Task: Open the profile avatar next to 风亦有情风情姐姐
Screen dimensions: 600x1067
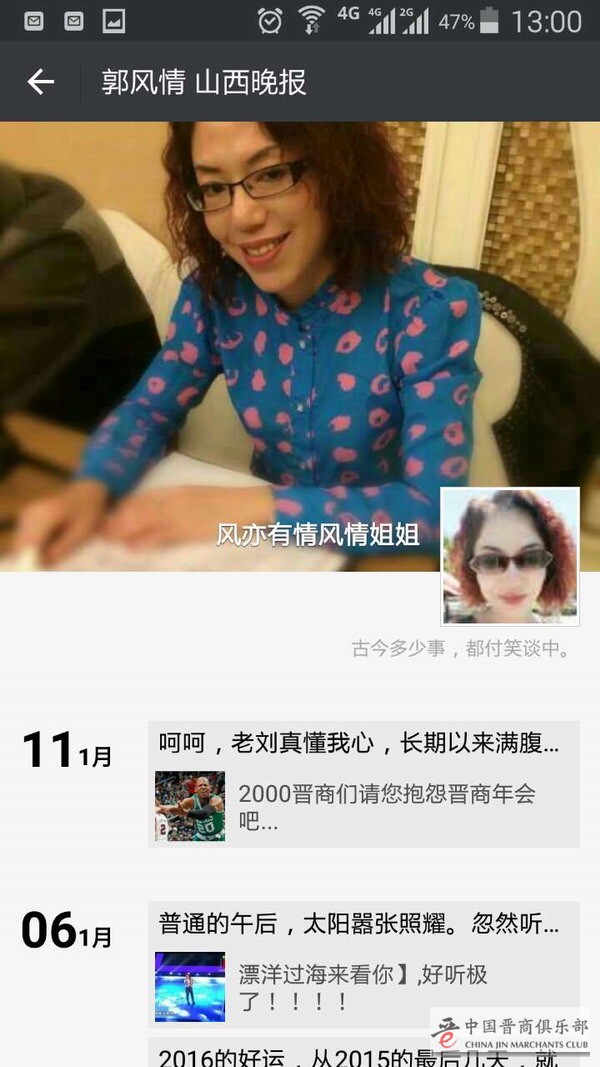Action: click(510, 556)
